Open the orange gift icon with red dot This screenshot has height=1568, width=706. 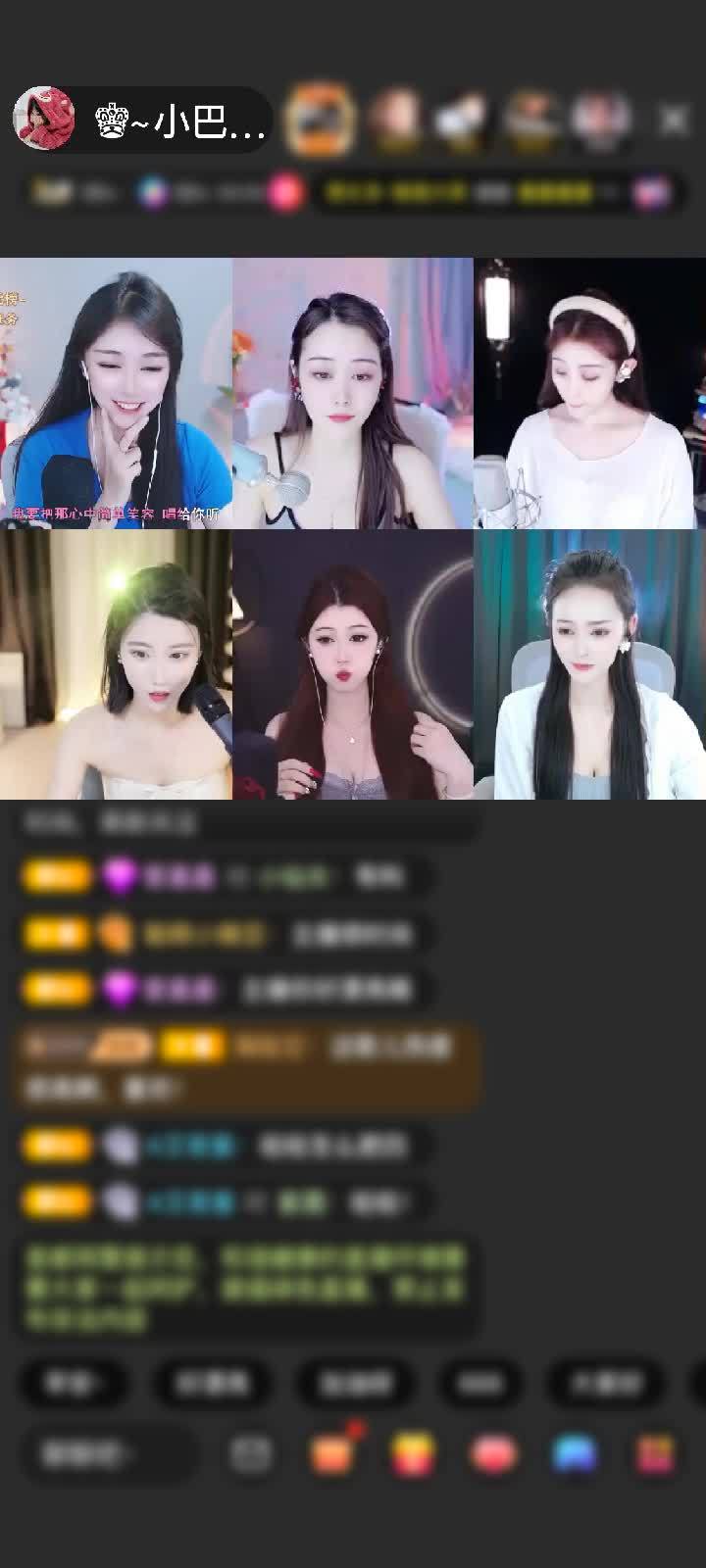[331, 1453]
